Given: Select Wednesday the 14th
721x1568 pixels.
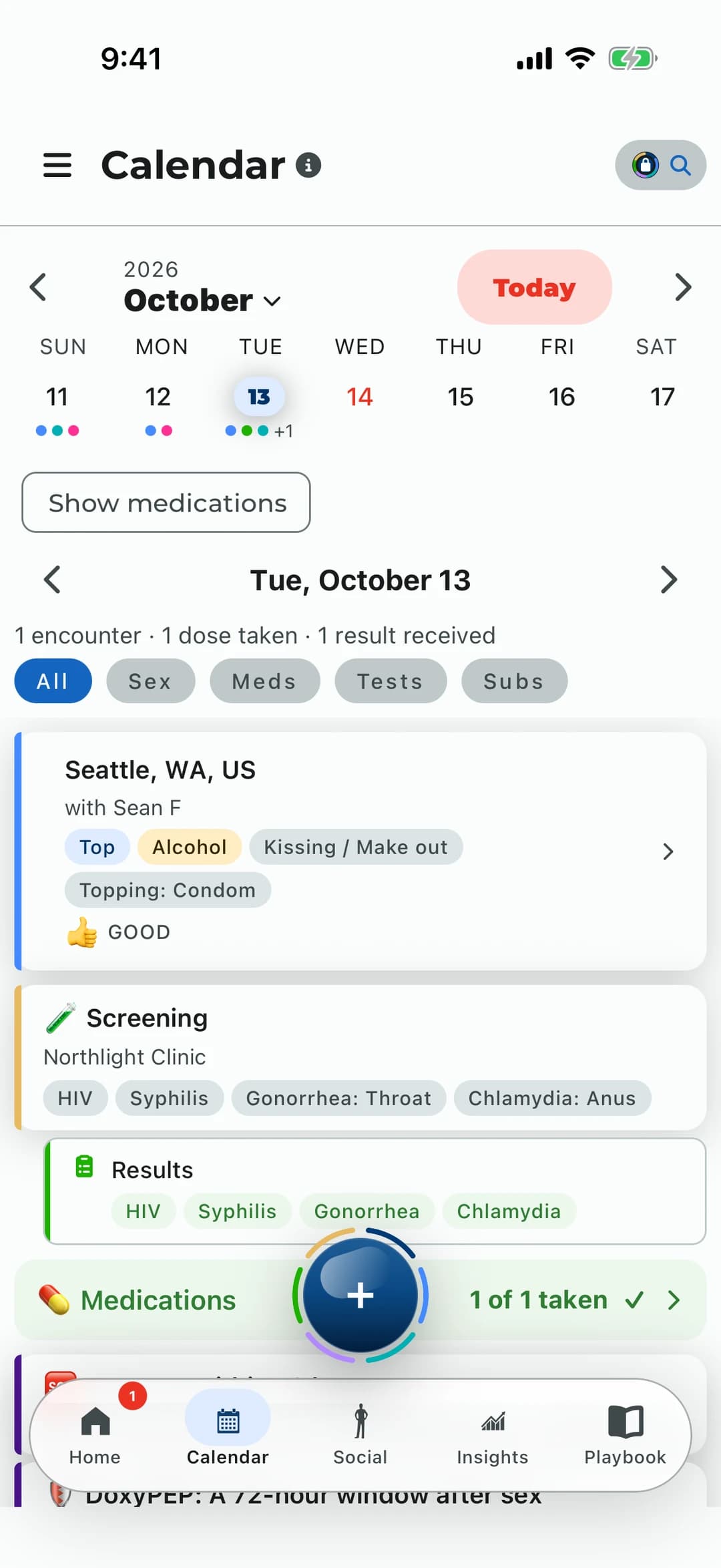Looking at the screenshot, I should [x=359, y=397].
